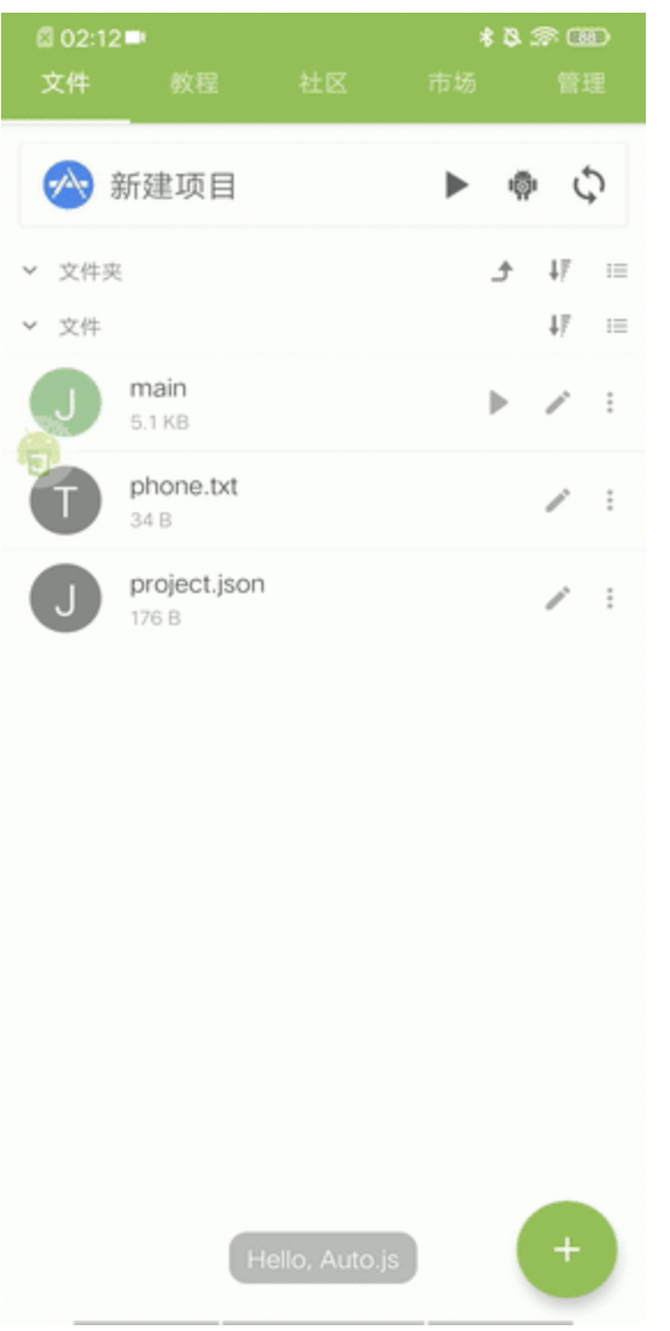Go to the 管理 tab
The height and width of the screenshot is (1331, 670).
tap(581, 83)
